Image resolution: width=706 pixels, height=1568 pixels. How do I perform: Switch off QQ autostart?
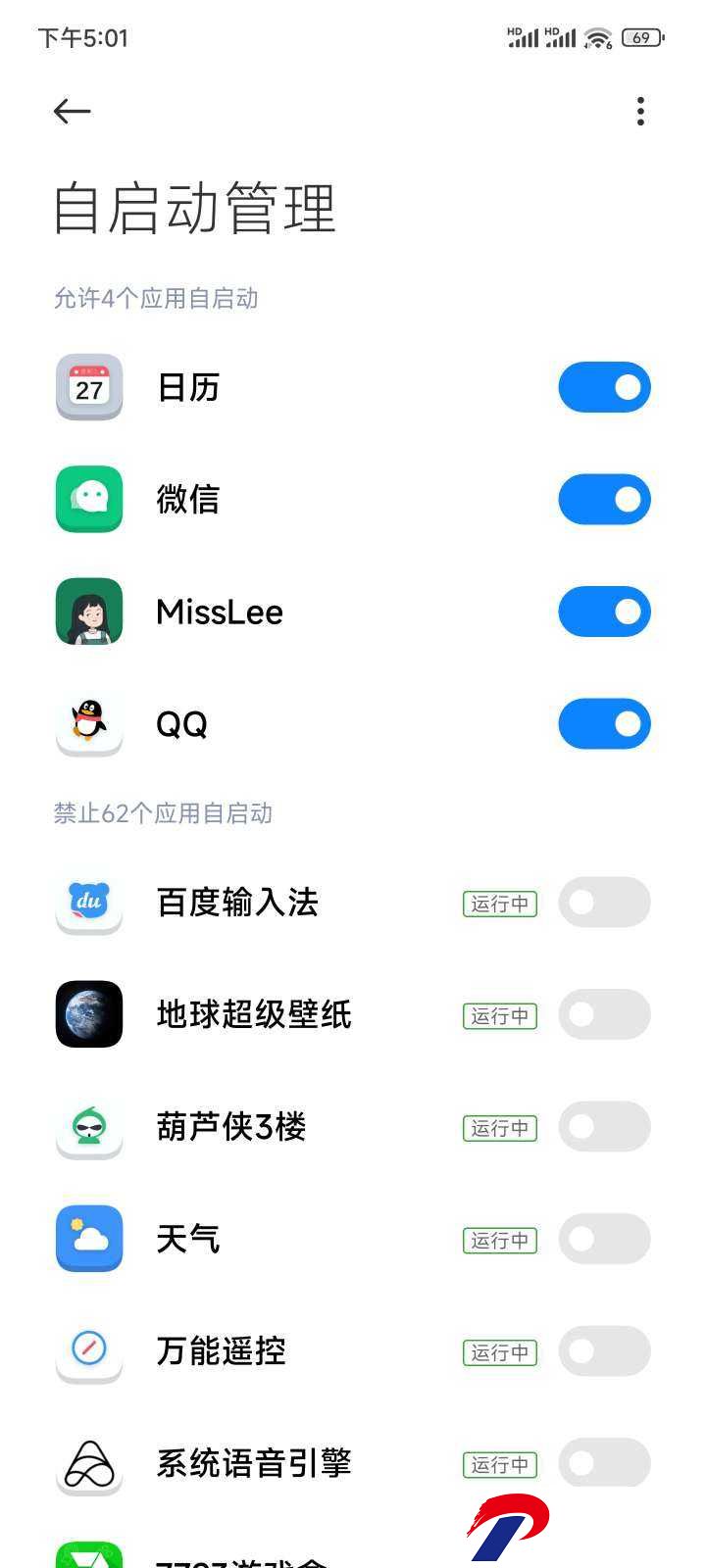coord(604,724)
